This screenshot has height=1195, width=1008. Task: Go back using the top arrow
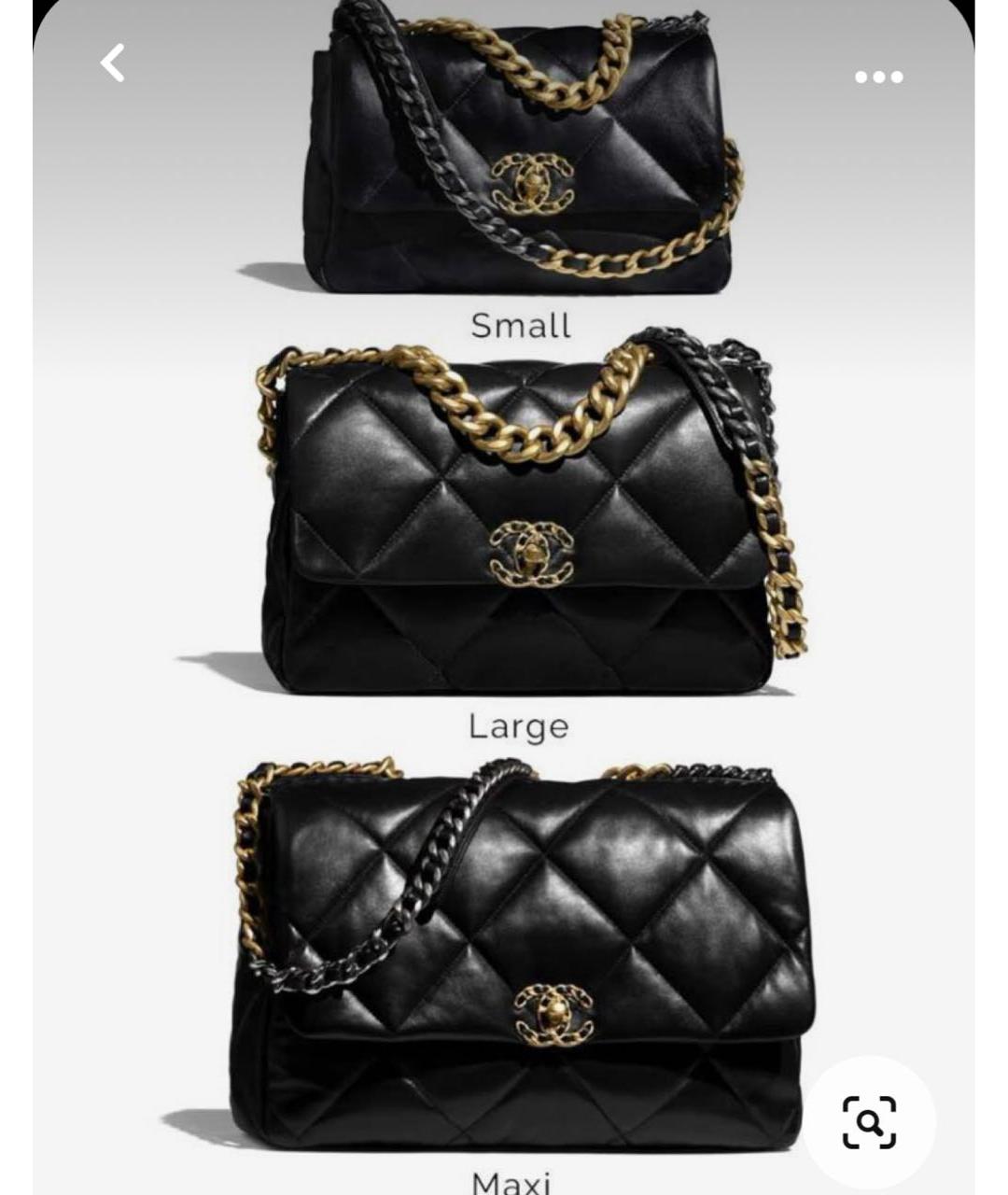[x=113, y=63]
